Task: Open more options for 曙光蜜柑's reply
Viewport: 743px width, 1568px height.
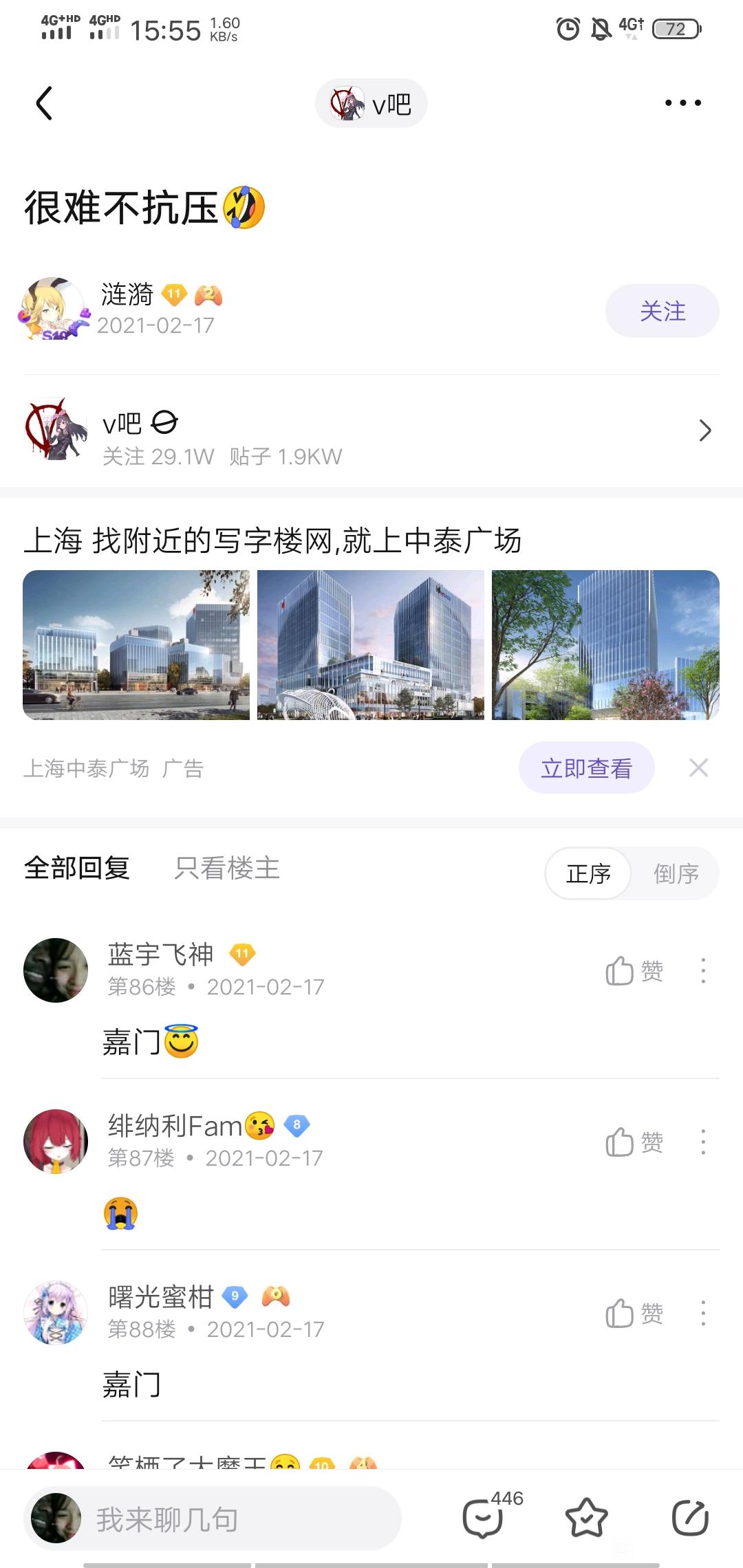Action: (702, 1314)
